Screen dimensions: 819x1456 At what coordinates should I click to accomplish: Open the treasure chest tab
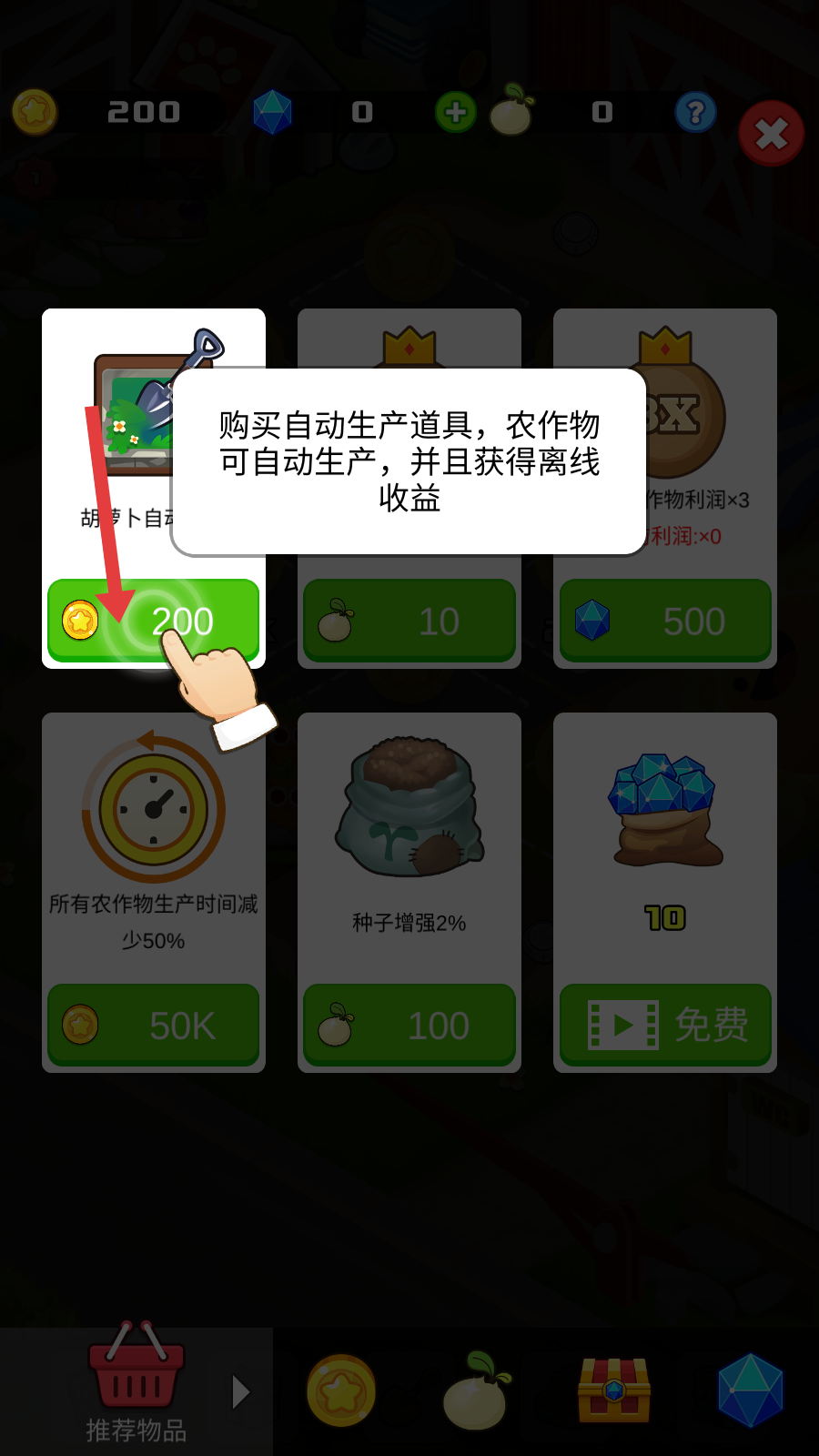click(x=614, y=1390)
